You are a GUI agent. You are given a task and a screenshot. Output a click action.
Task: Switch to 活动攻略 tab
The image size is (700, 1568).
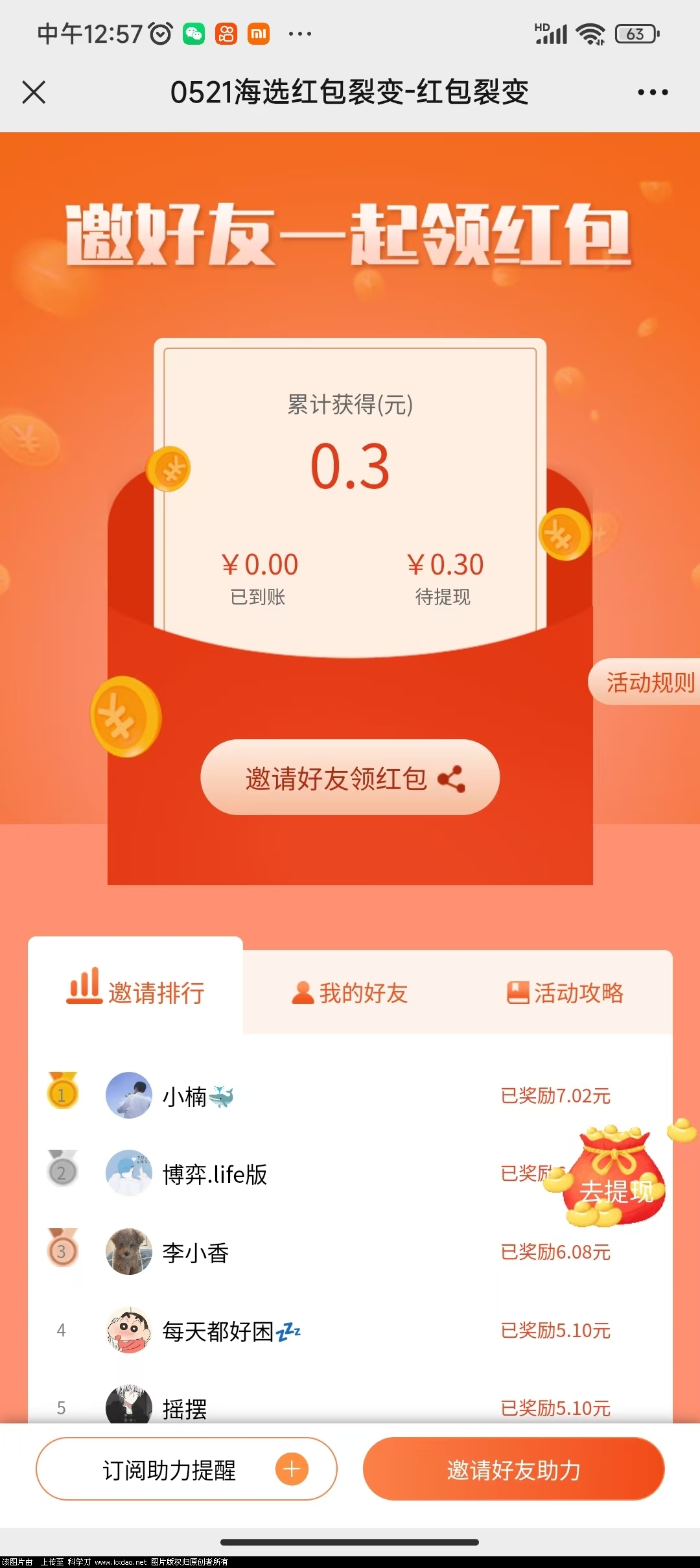click(565, 993)
